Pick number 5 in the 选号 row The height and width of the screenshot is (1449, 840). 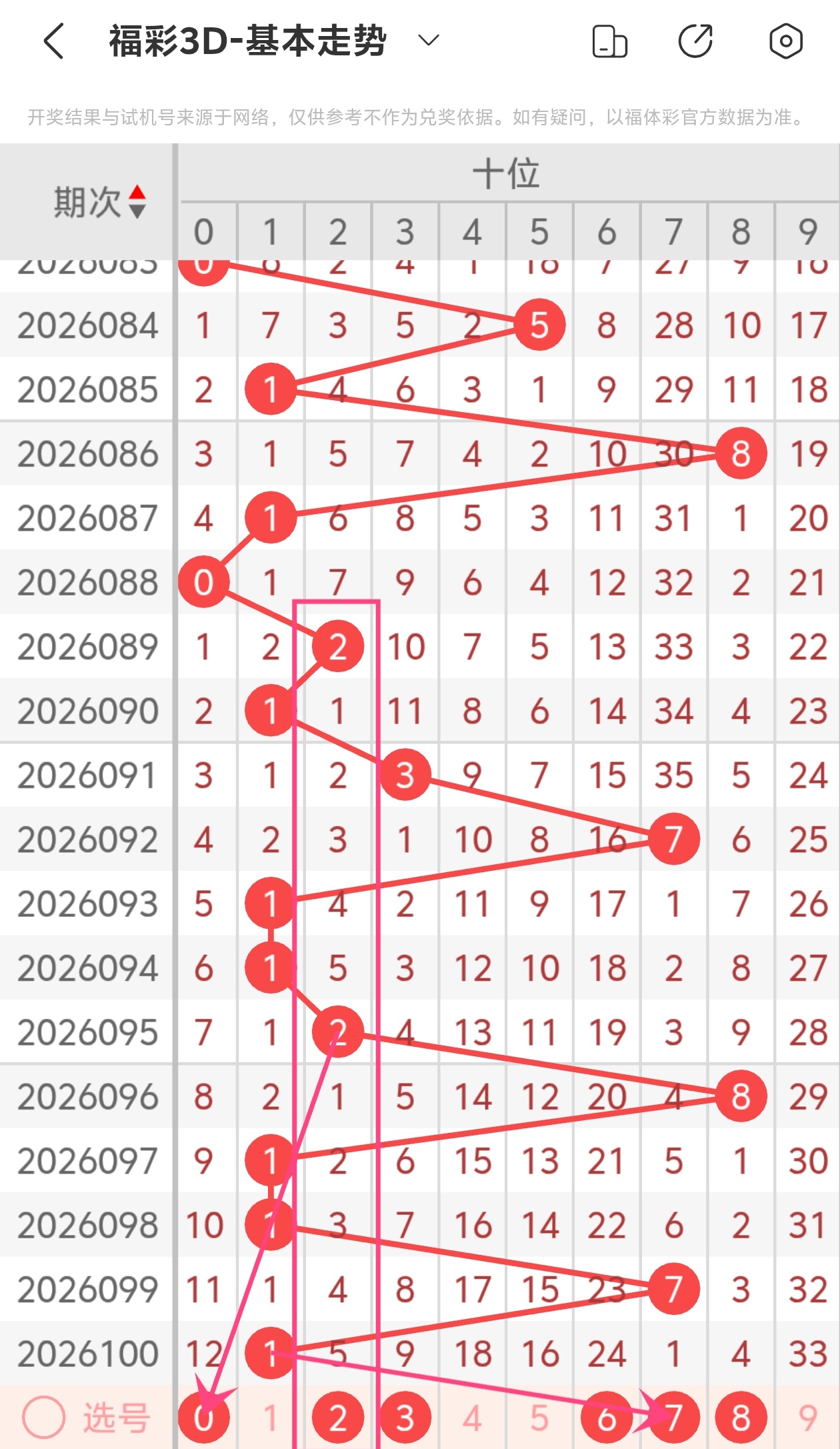[x=539, y=1418]
